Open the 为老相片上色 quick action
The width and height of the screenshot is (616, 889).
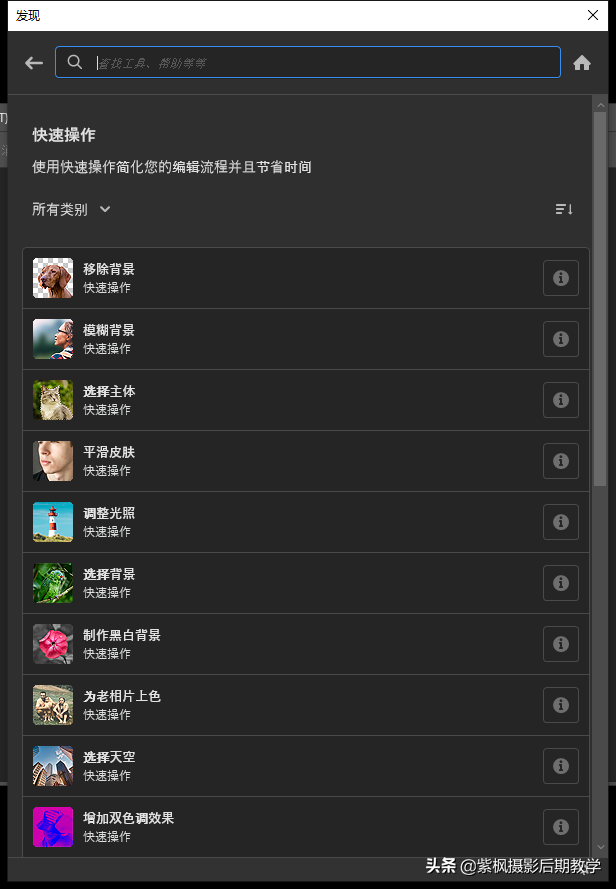click(121, 696)
